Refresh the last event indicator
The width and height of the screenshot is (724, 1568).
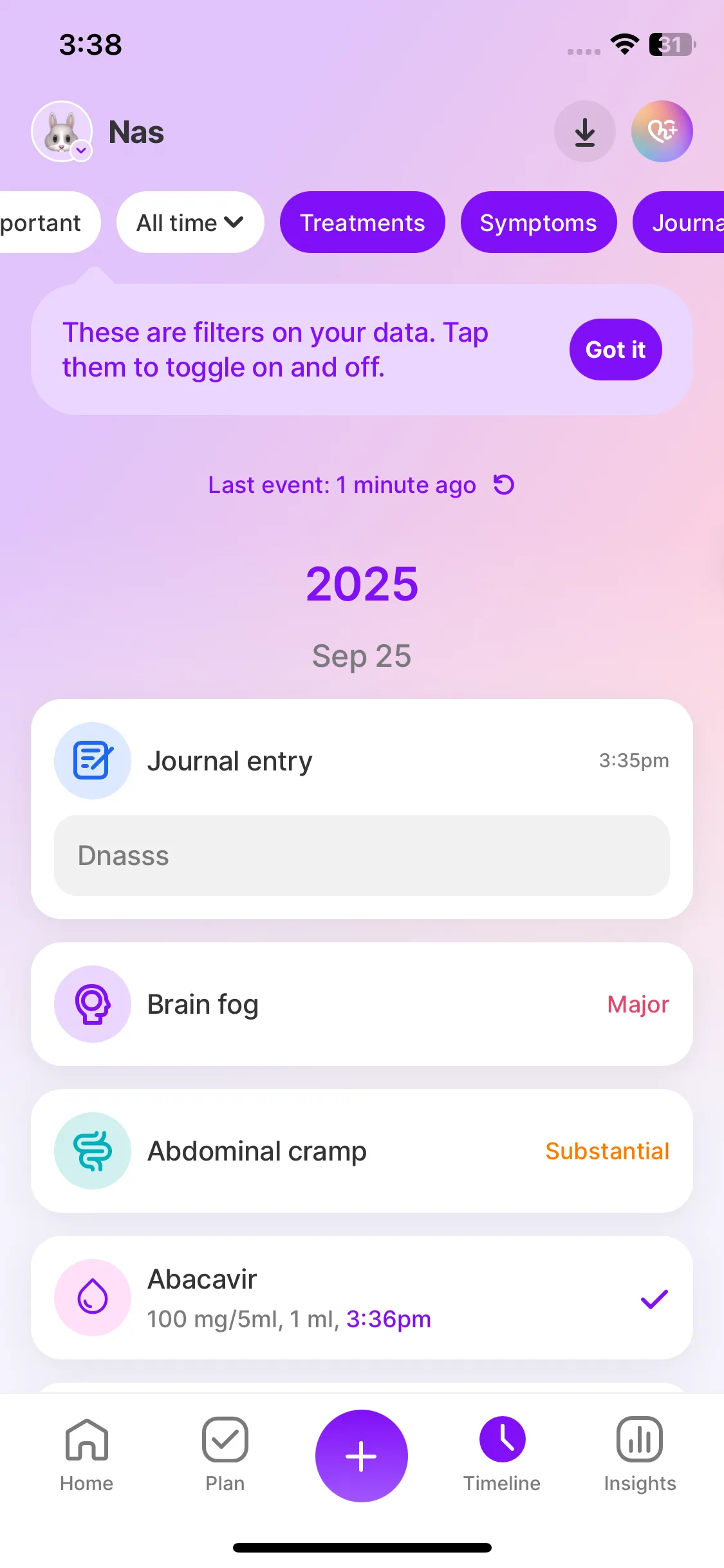pyautogui.click(x=504, y=485)
